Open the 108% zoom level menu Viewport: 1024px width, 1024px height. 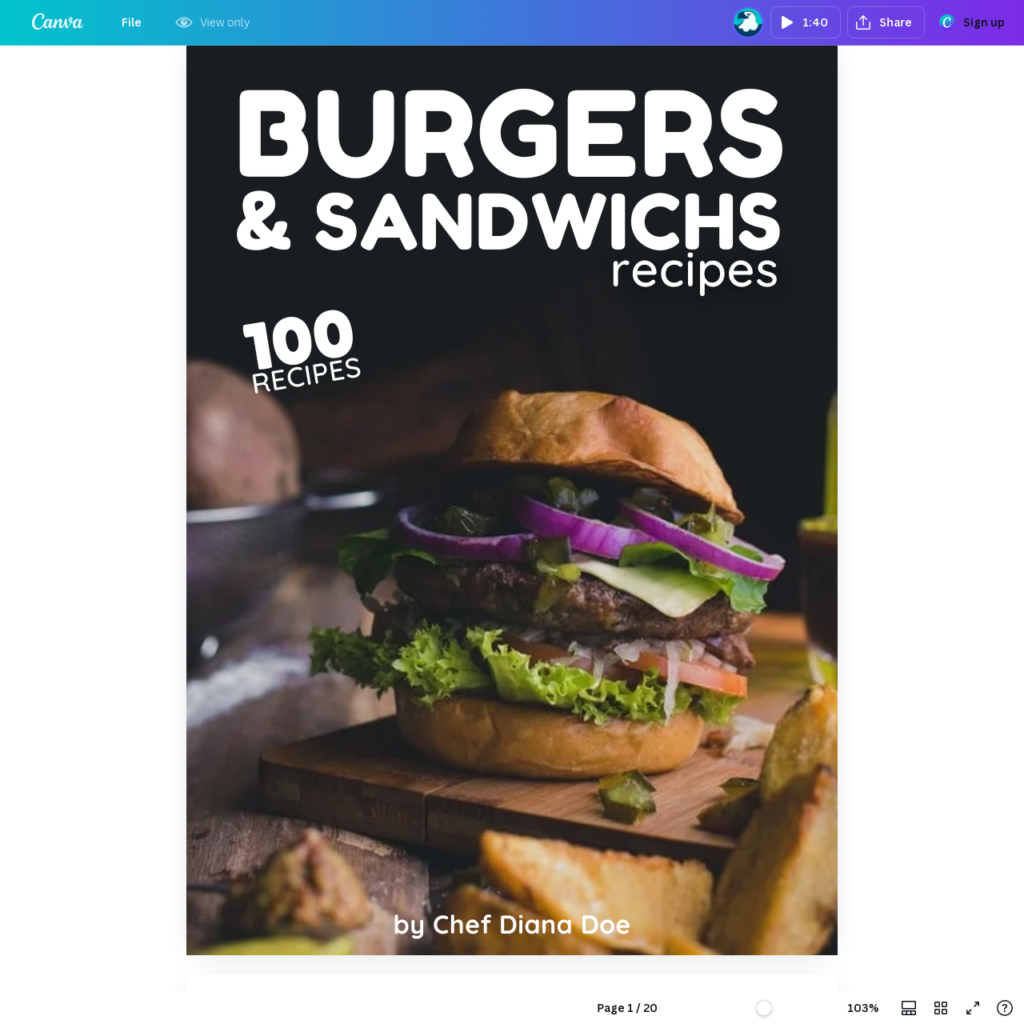click(x=863, y=1008)
